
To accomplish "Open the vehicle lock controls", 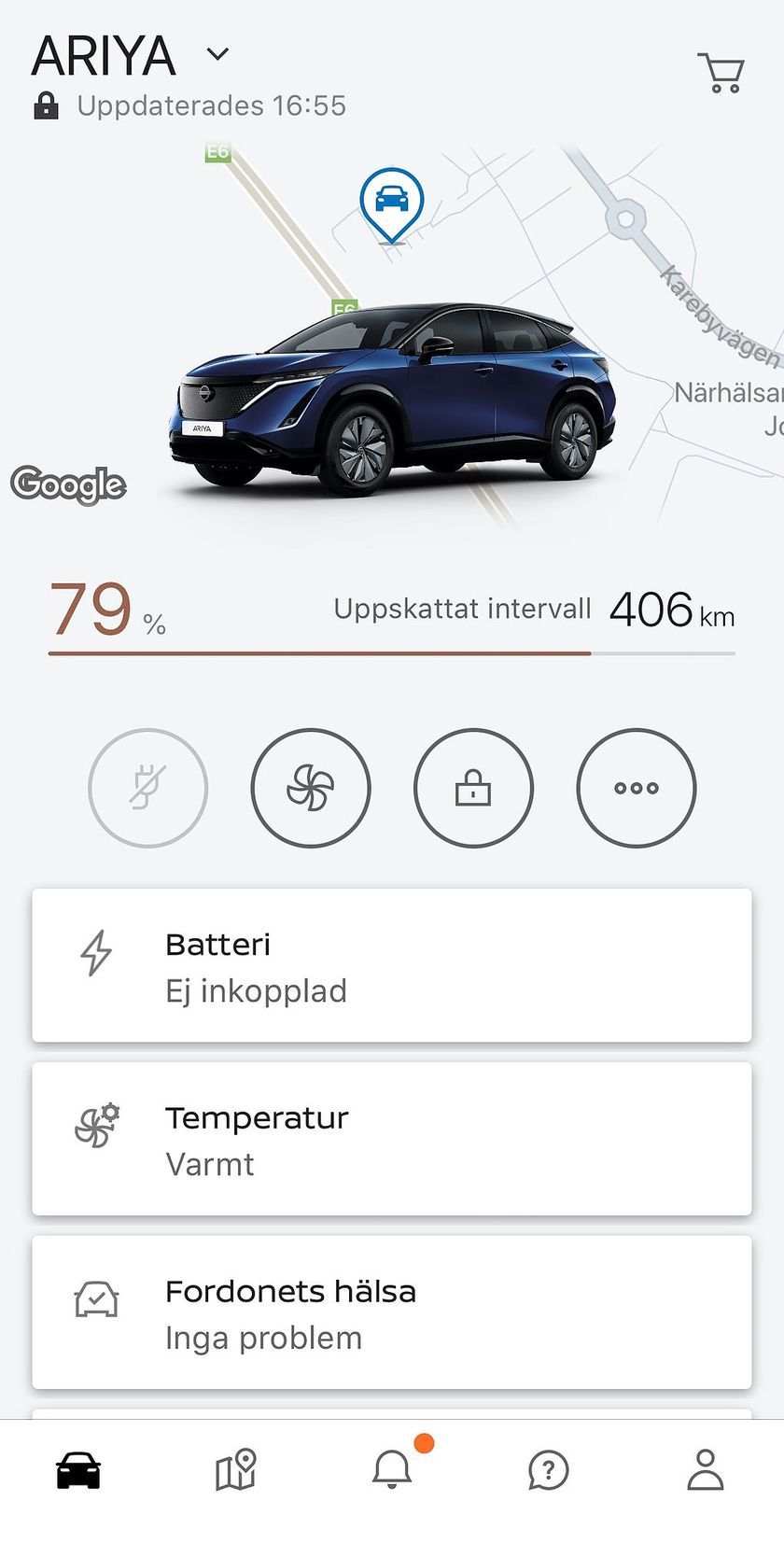I will click(x=473, y=787).
